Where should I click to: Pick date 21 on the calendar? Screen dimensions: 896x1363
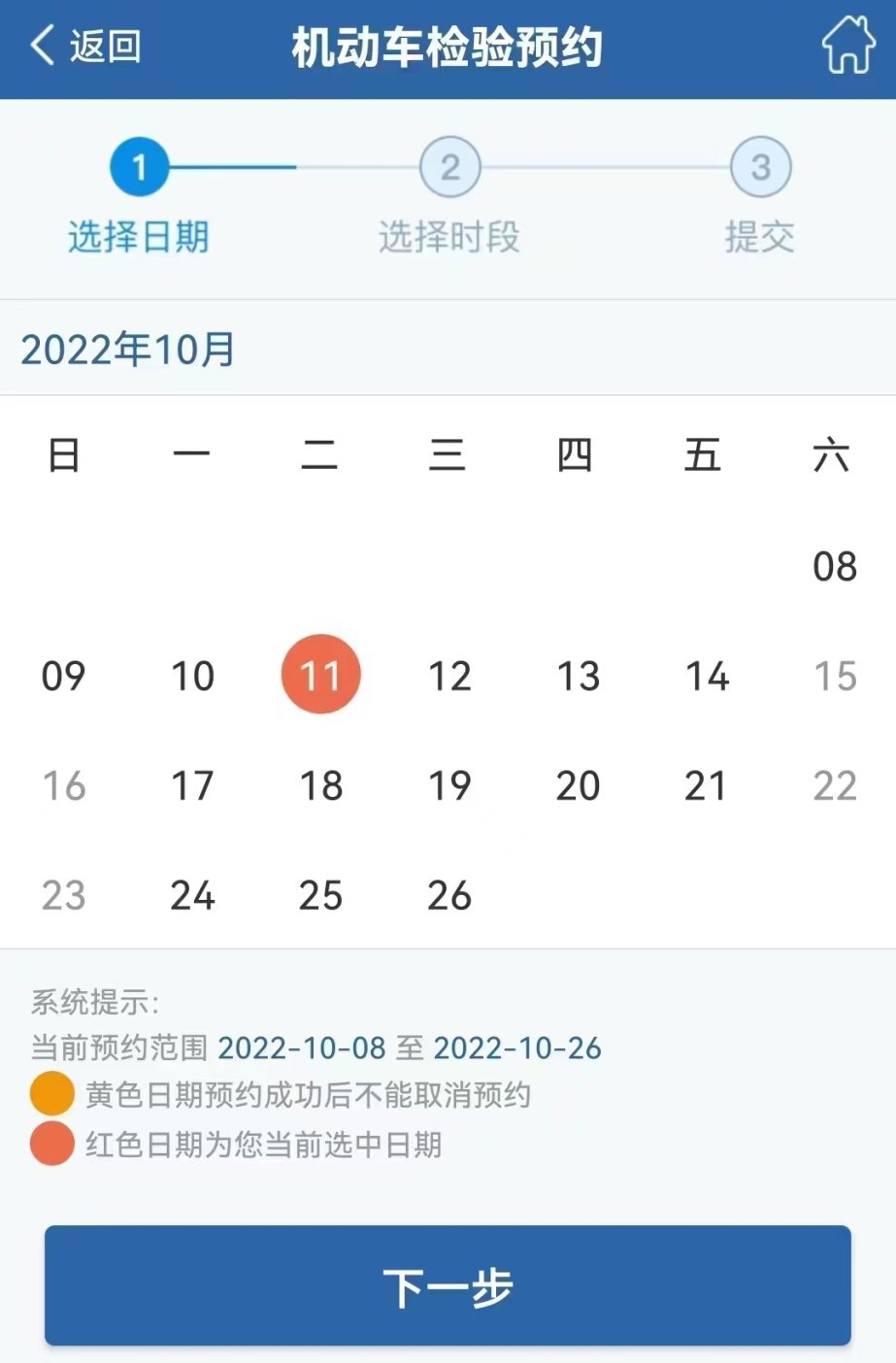(x=706, y=785)
